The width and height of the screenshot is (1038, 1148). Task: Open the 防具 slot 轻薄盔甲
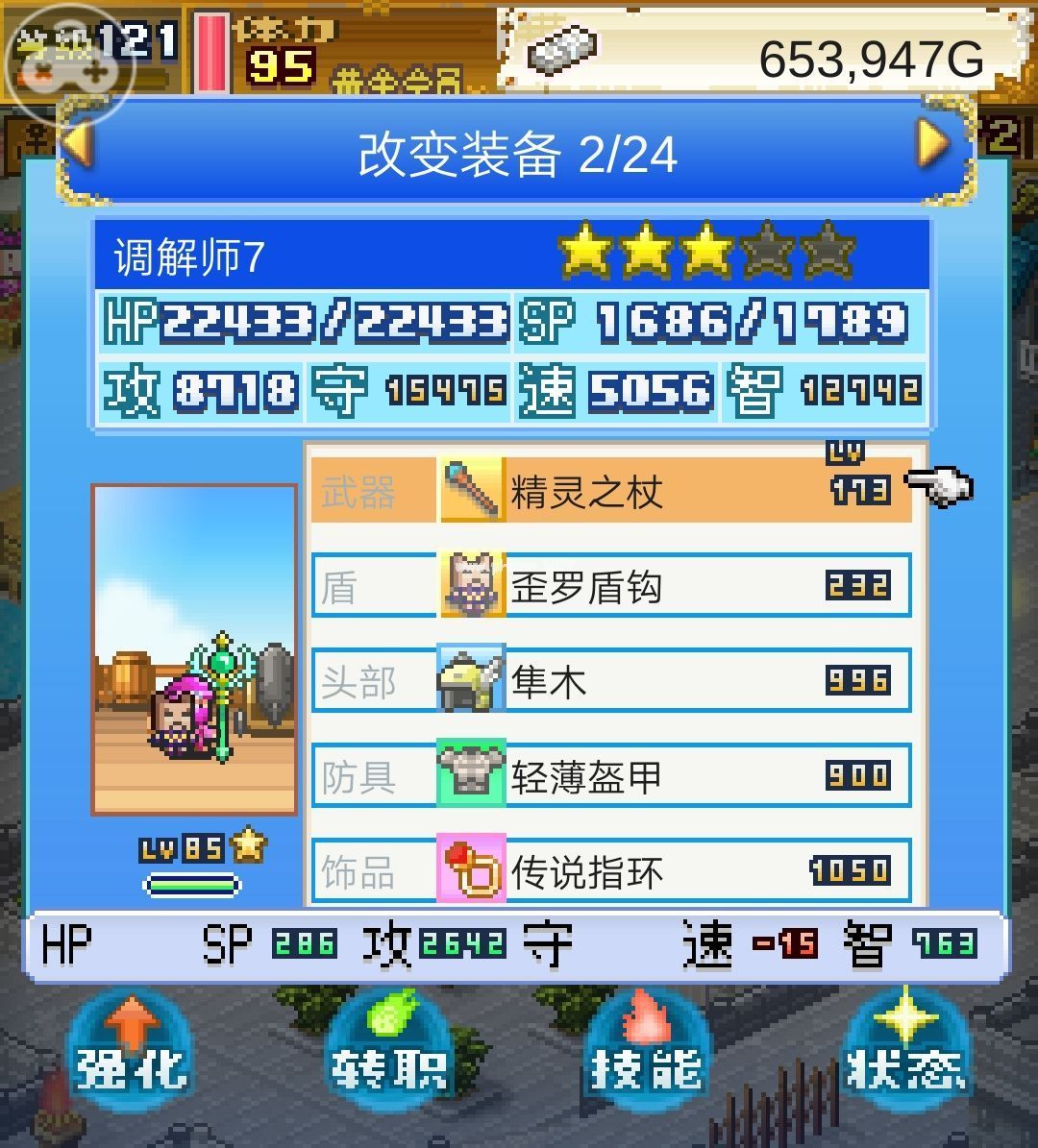pyautogui.click(x=610, y=774)
